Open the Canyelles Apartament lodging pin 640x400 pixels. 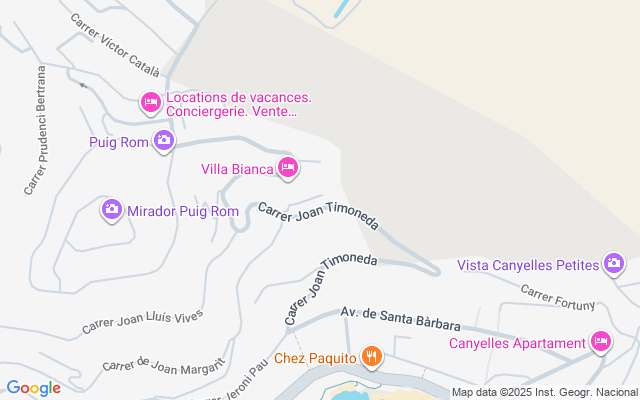point(601,342)
